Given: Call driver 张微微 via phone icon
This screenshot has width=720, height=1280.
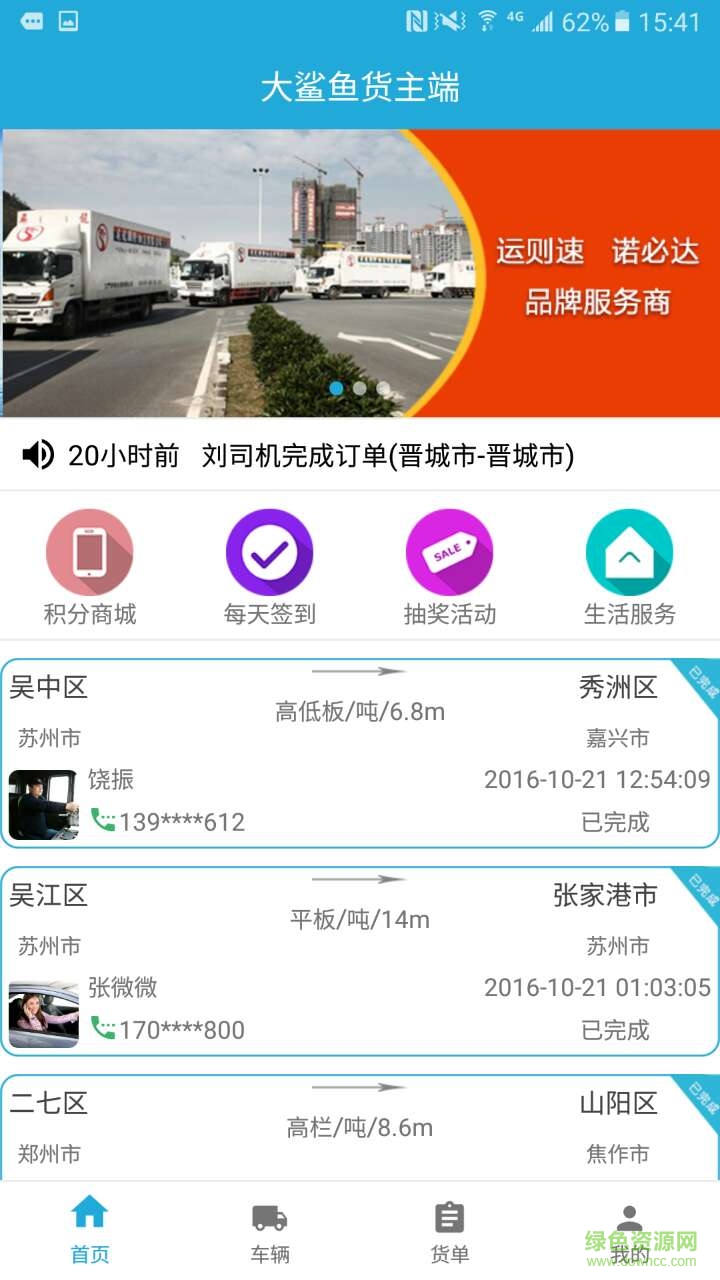Looking at the screenshot, I should [x=103, y=1029].
